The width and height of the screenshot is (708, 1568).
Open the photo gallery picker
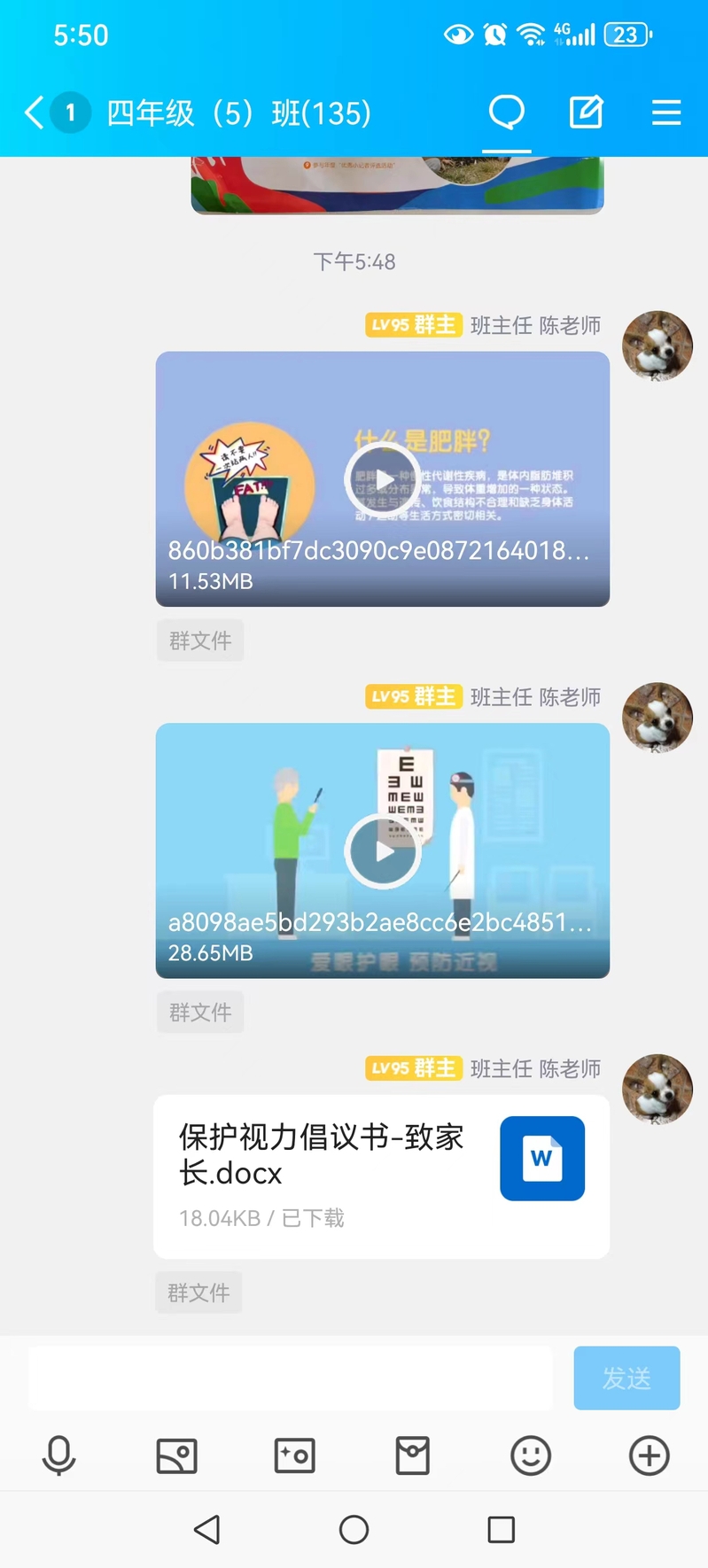click(x=176, y=1455)
